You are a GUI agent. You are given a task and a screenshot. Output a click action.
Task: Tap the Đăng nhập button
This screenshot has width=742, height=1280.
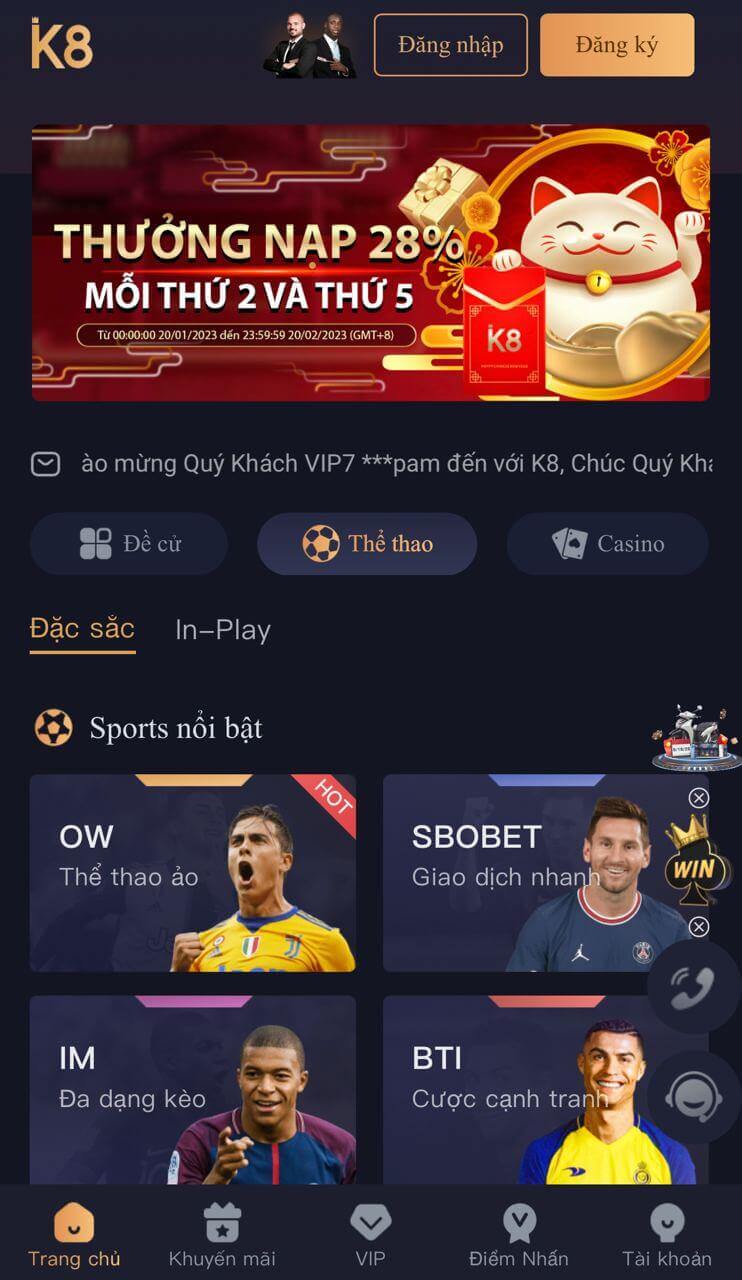[x=450, y=45]
